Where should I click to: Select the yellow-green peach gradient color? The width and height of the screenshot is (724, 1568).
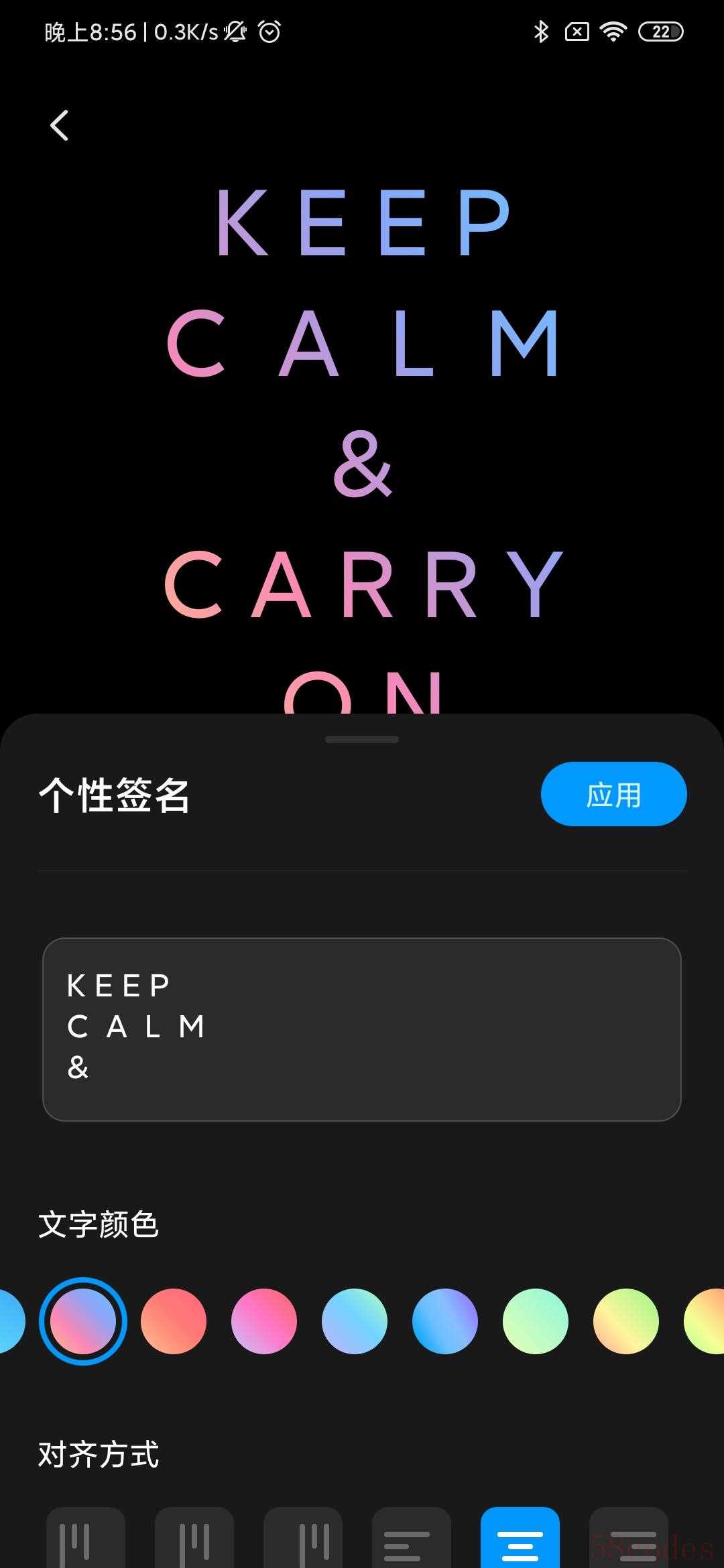[626, 1321]
